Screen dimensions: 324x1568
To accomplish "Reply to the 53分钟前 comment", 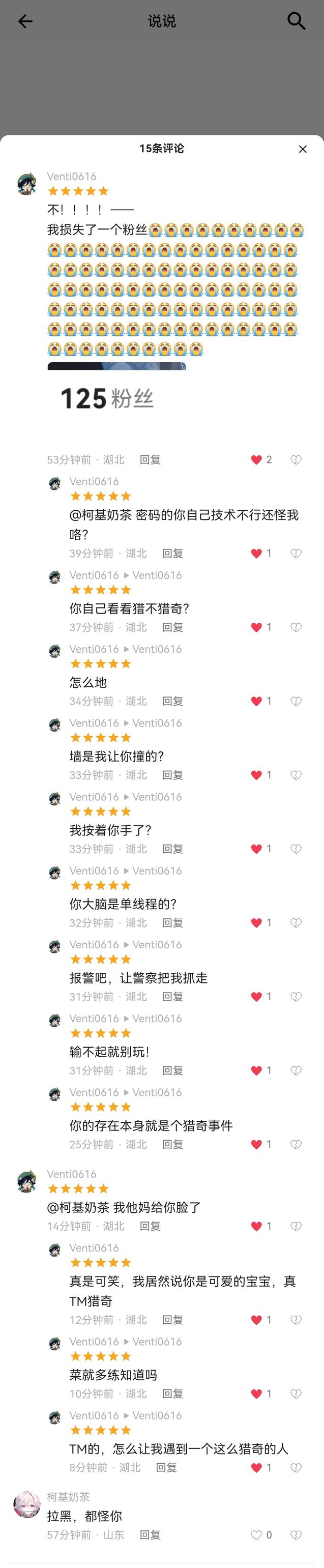I will [x=150, y=459].
